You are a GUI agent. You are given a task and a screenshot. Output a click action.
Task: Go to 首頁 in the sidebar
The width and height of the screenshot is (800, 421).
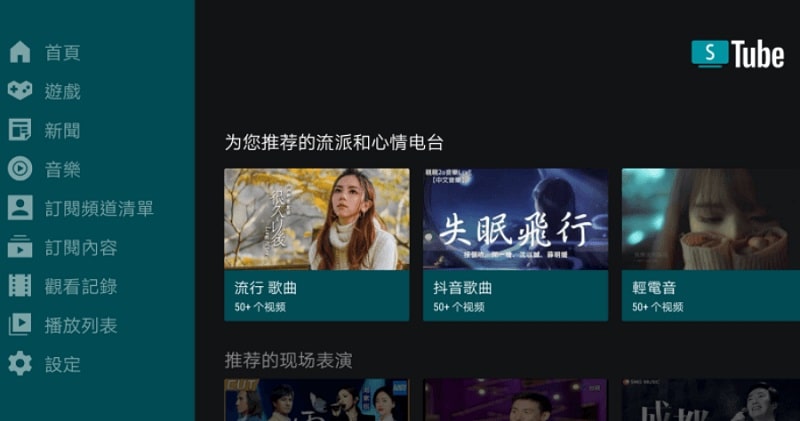coord(62,53)
